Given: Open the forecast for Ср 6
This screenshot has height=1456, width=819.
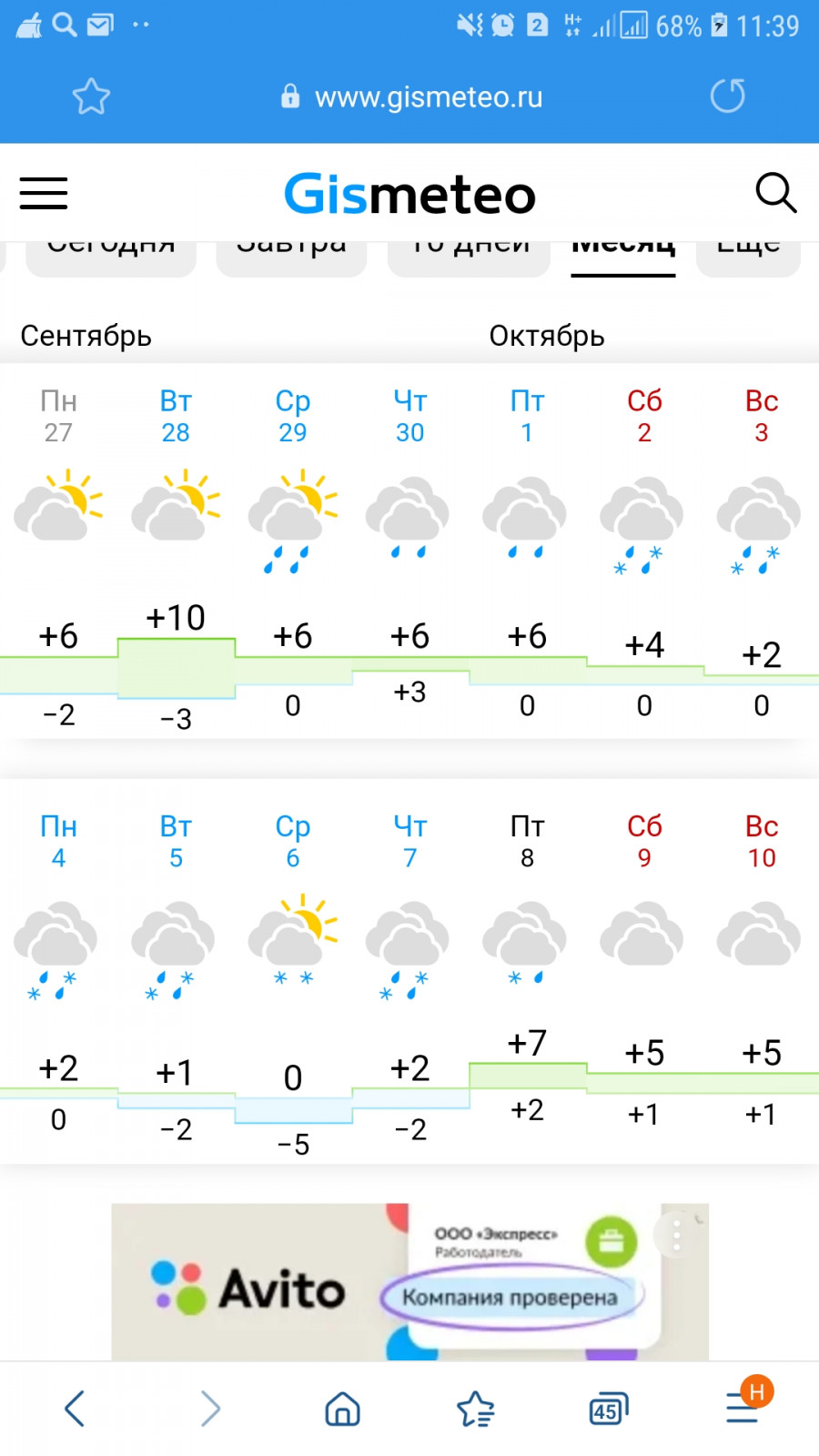Looking at the screenshot, I should pos(293,978).
